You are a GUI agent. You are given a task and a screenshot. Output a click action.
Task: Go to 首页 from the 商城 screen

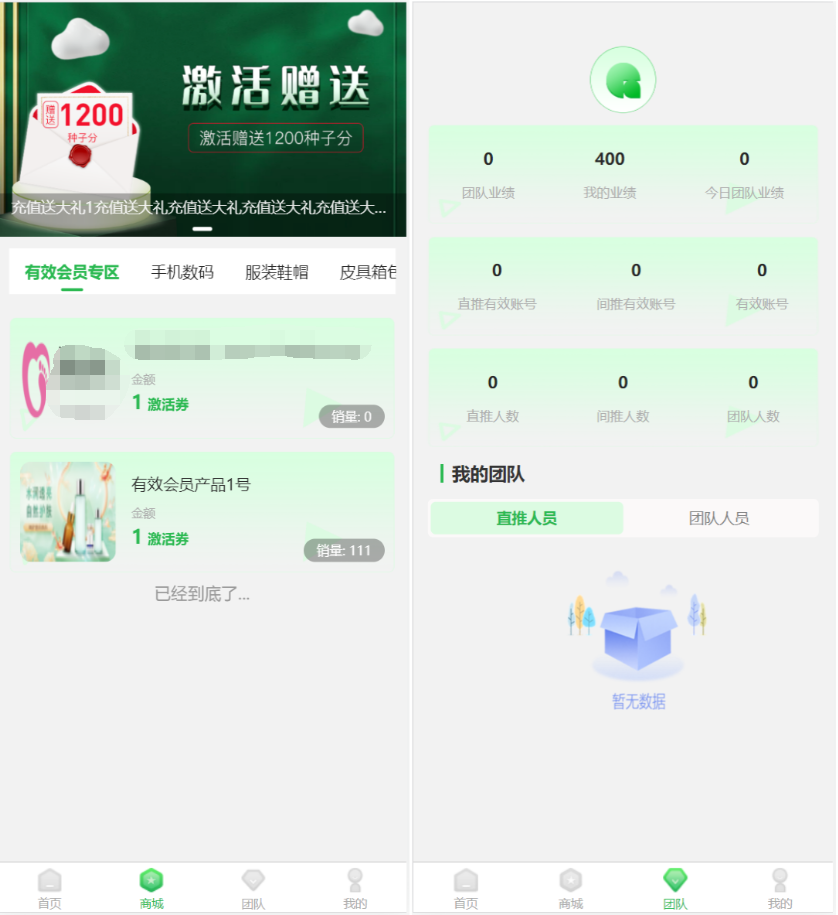(49, 888)
